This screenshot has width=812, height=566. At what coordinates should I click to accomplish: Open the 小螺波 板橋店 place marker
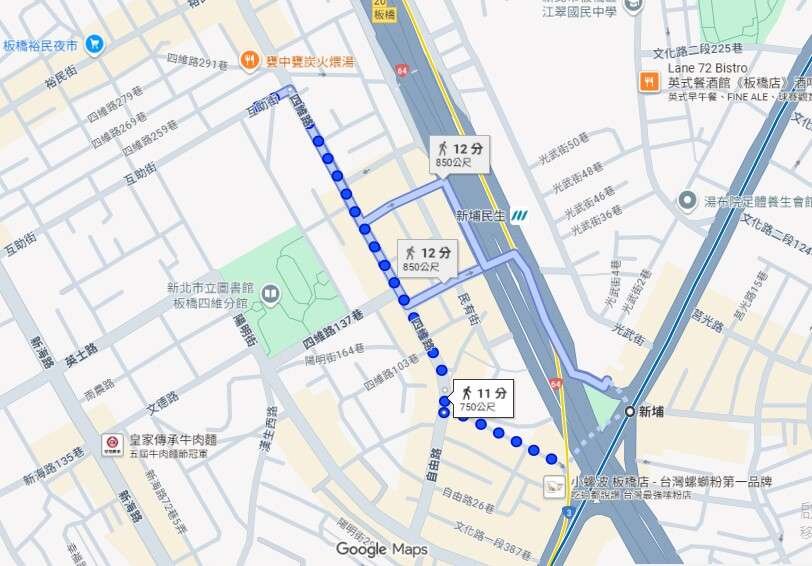coord(554,486)
